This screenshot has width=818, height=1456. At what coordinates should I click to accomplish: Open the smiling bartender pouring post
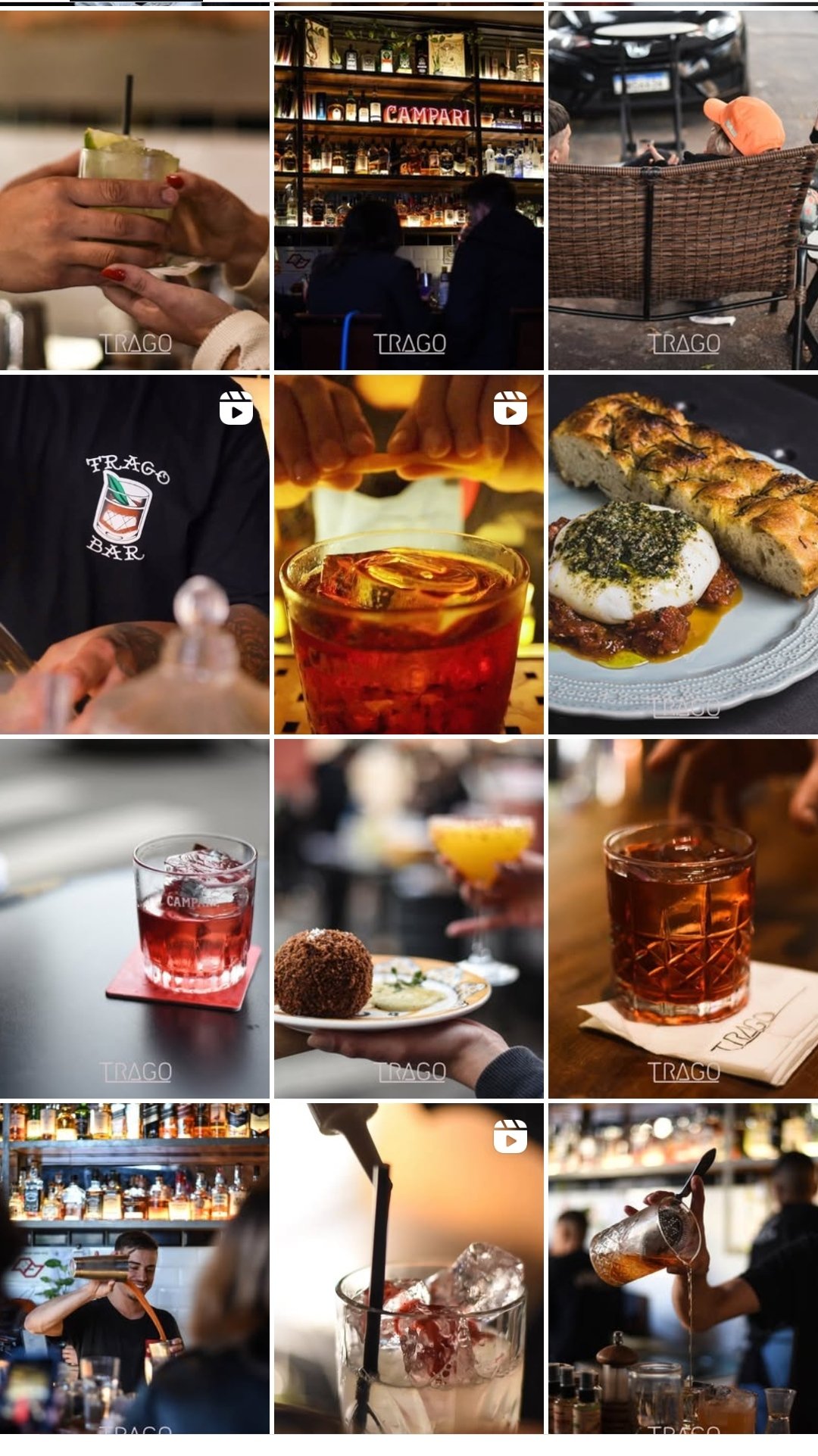[135, 1268]
